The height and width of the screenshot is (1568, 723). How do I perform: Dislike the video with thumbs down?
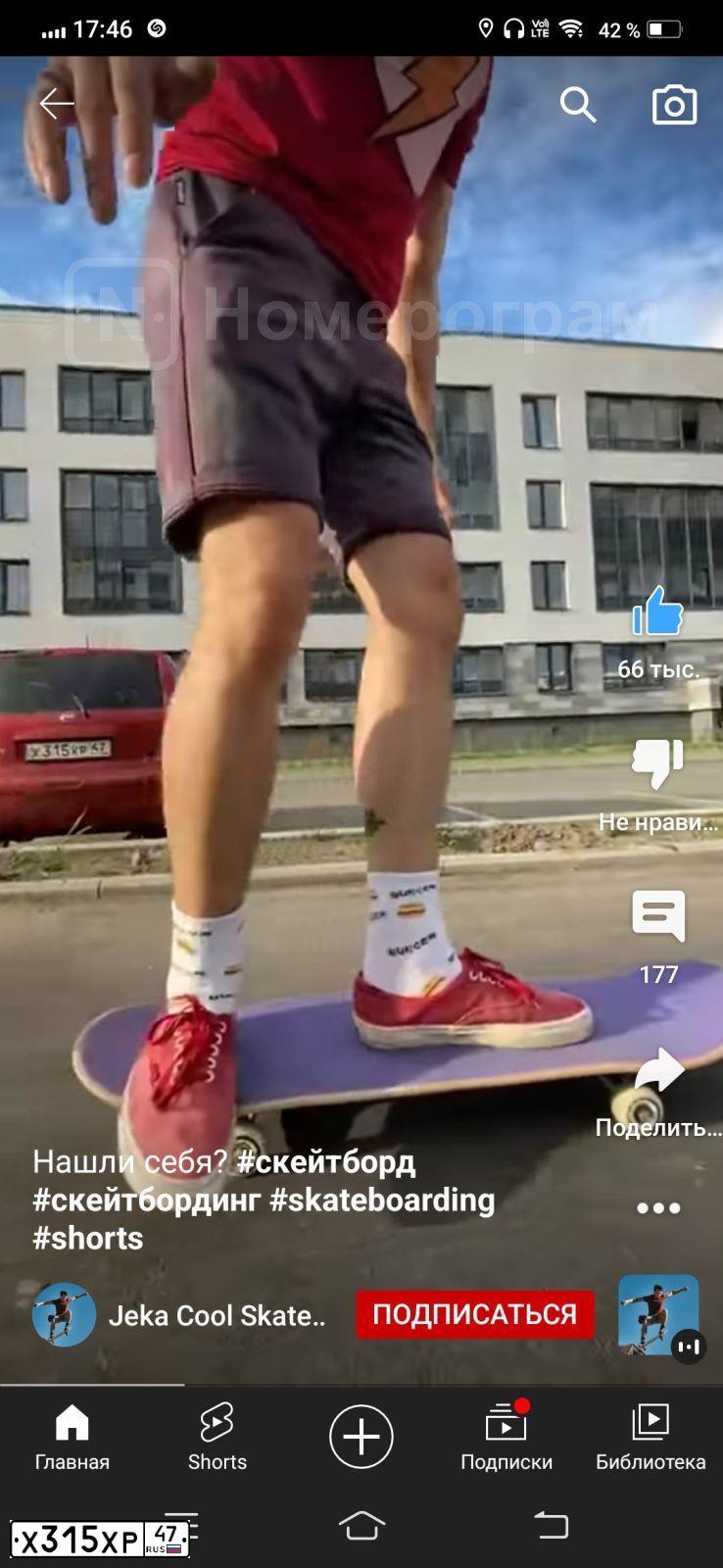(657, 763)
